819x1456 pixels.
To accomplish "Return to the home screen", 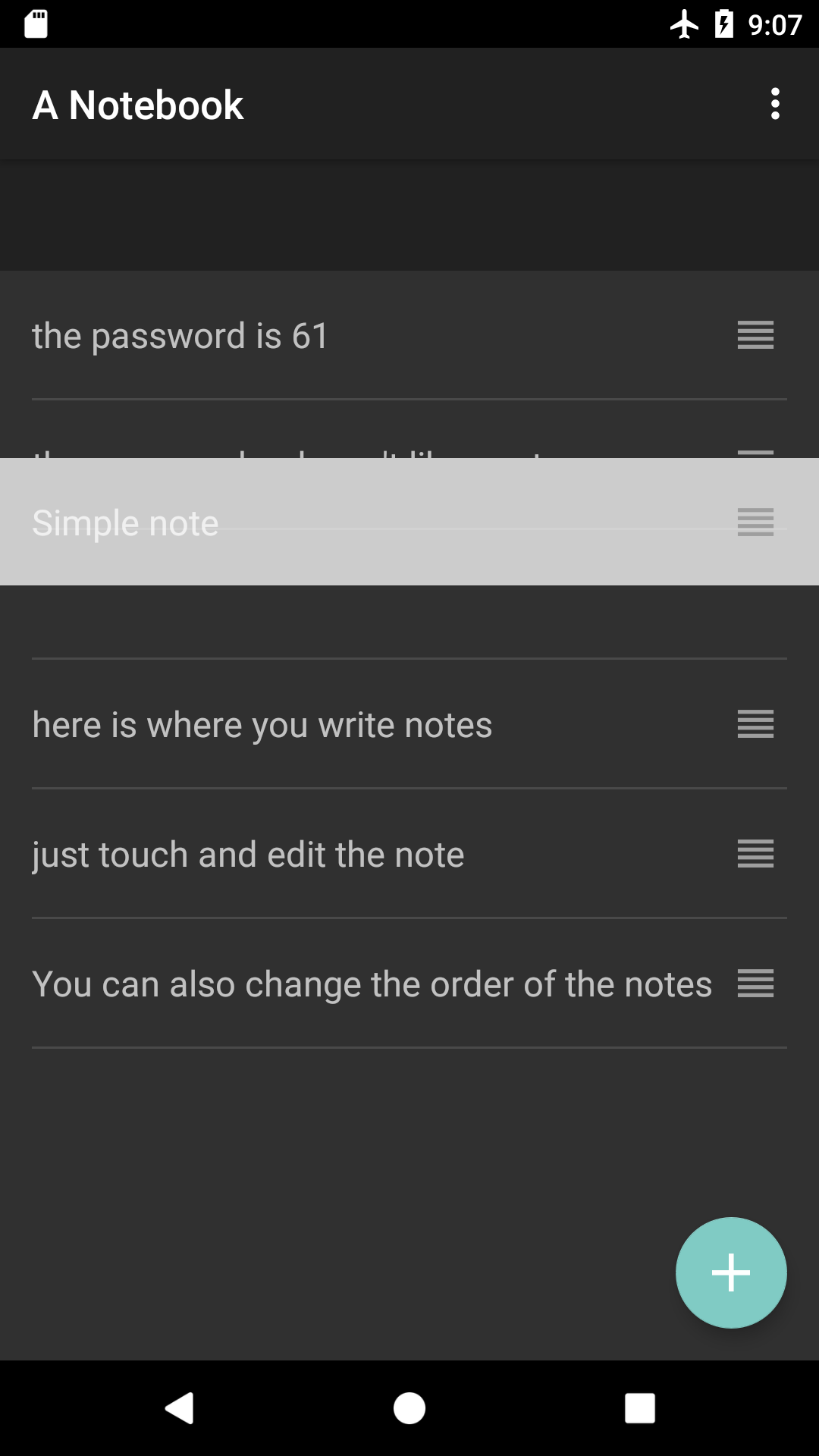I will tap(409, 1408).
